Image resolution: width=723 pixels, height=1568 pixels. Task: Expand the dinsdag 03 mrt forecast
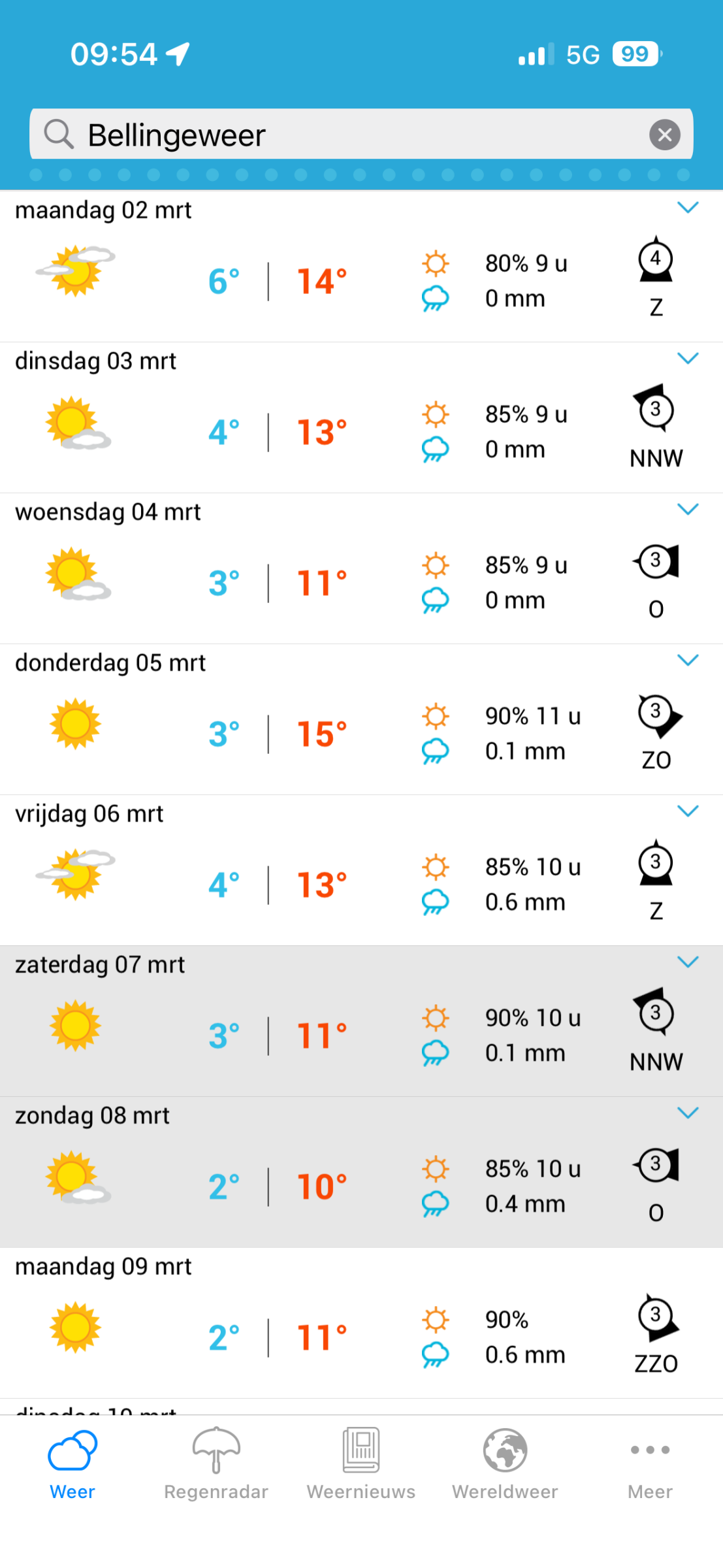point(688,359)
